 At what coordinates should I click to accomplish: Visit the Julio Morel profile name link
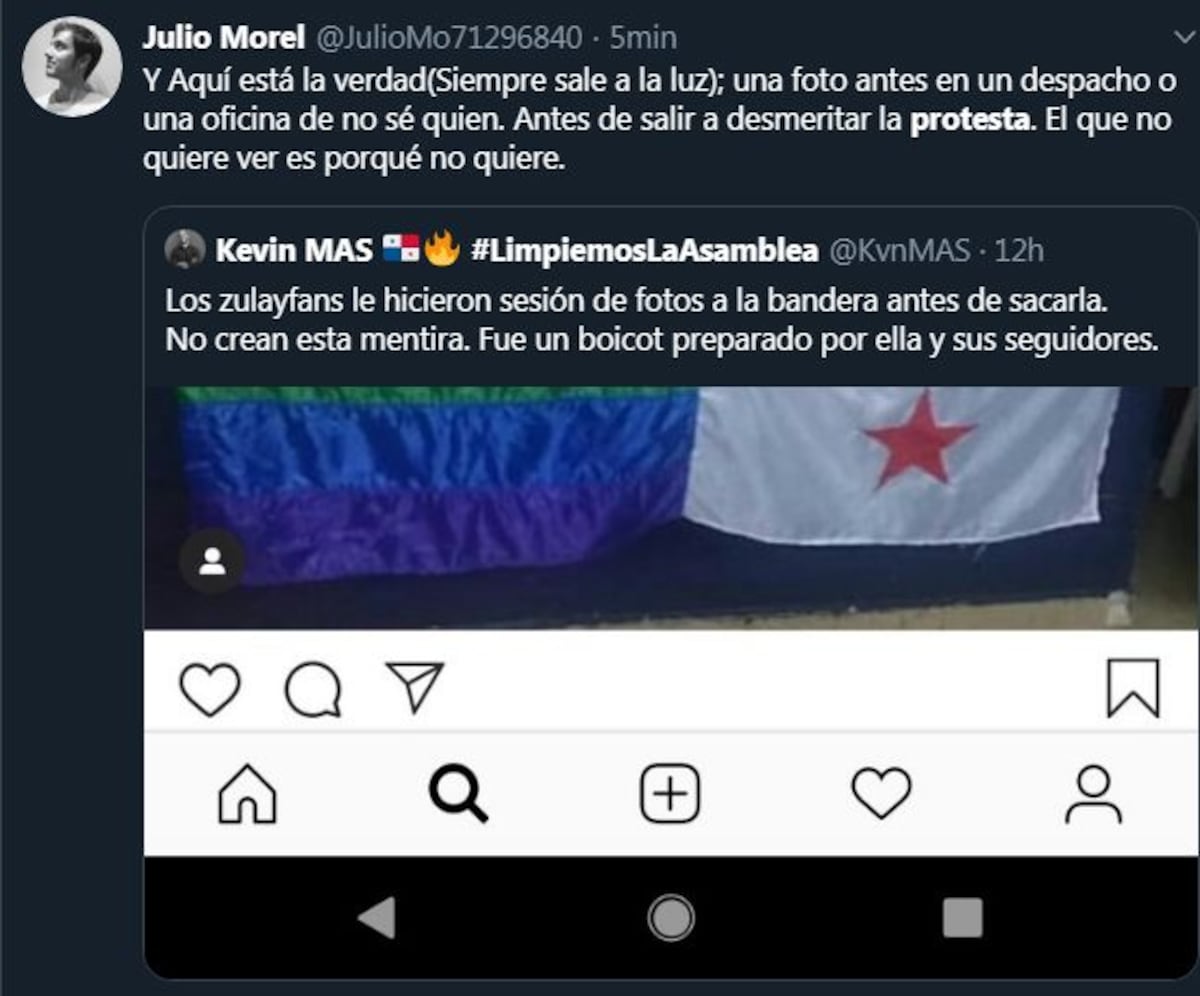pos(223,38)
